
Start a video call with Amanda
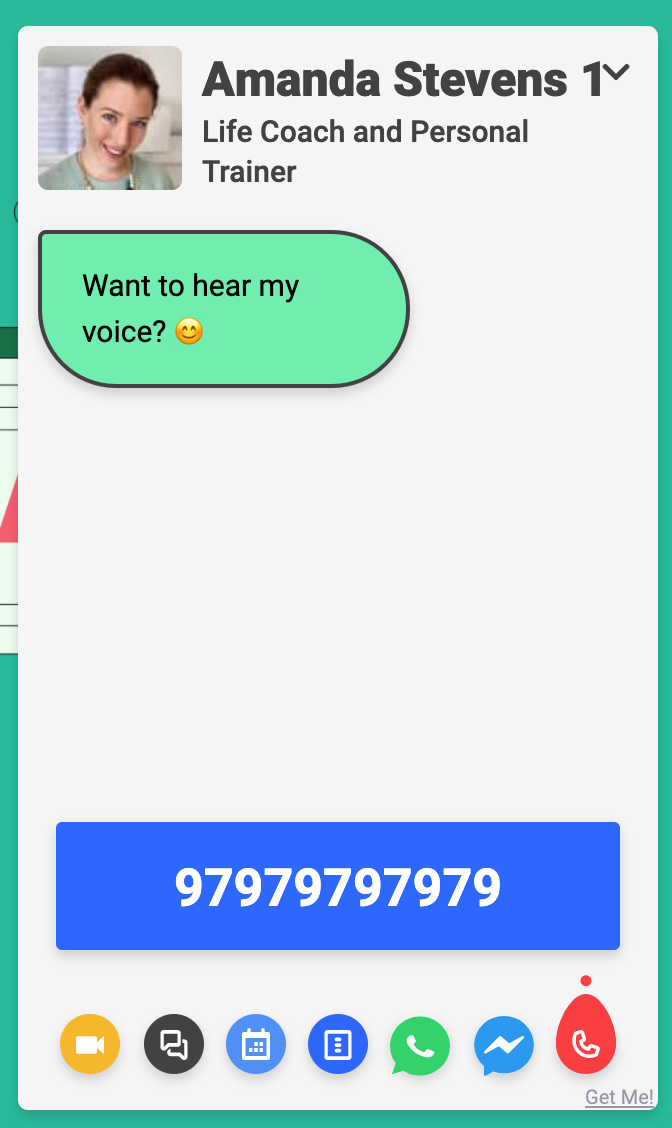pyautogui.click(x=90, y=1045)
